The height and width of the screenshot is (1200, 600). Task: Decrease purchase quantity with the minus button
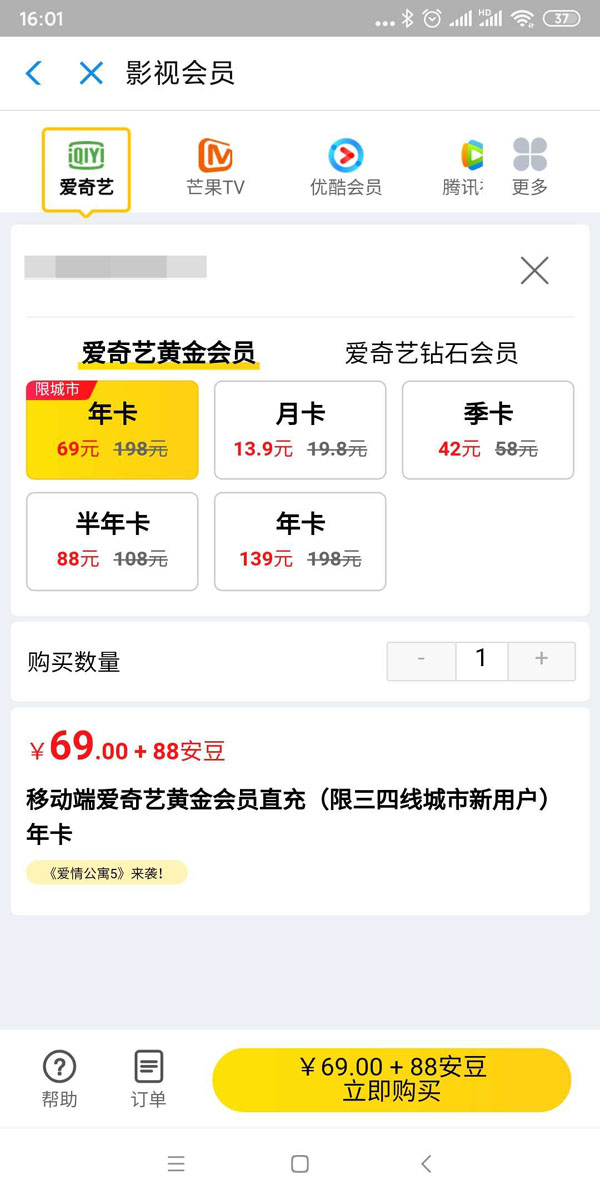[421, 661]
